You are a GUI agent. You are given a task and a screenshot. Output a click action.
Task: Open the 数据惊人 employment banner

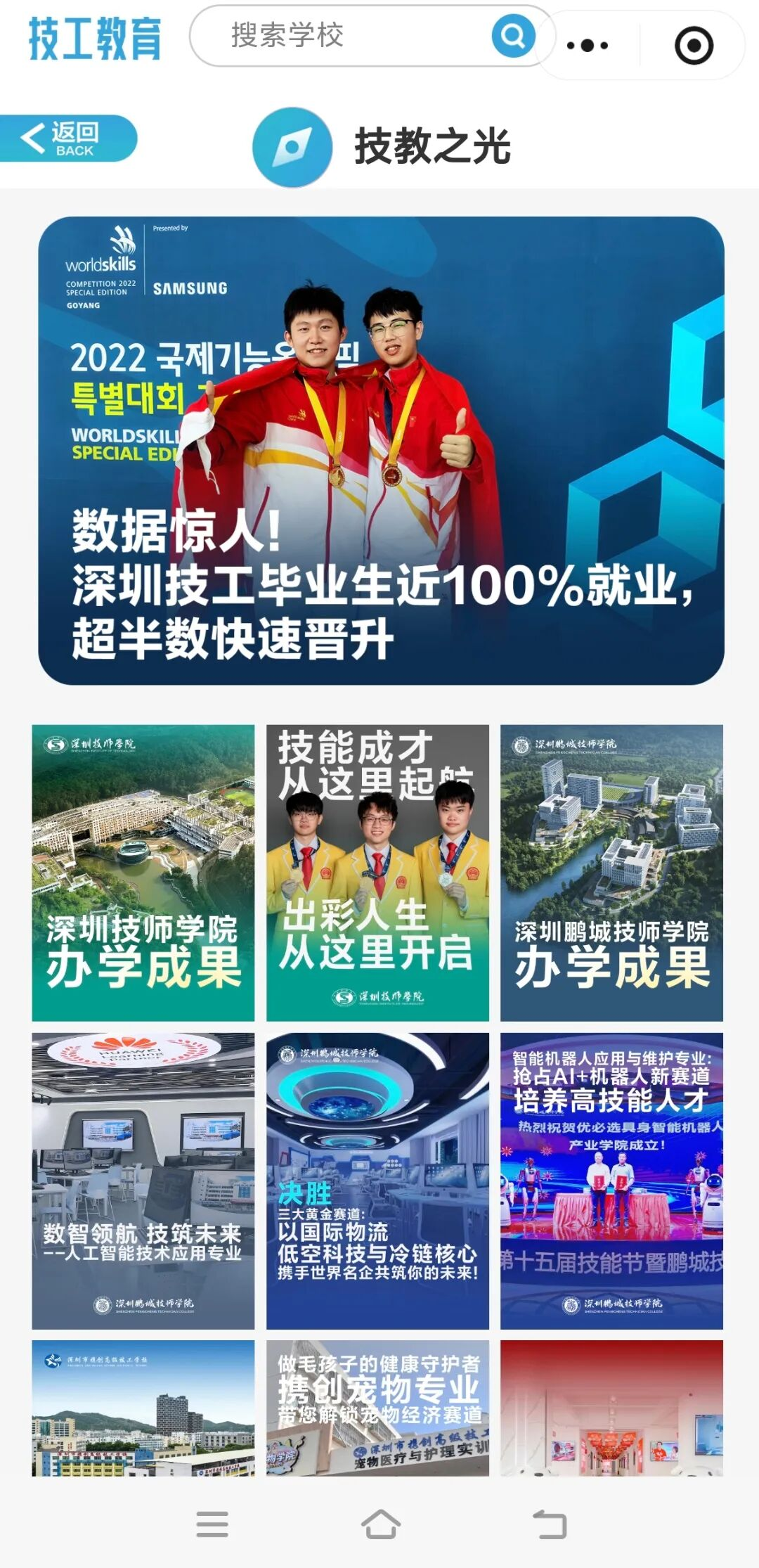[381, 451]
